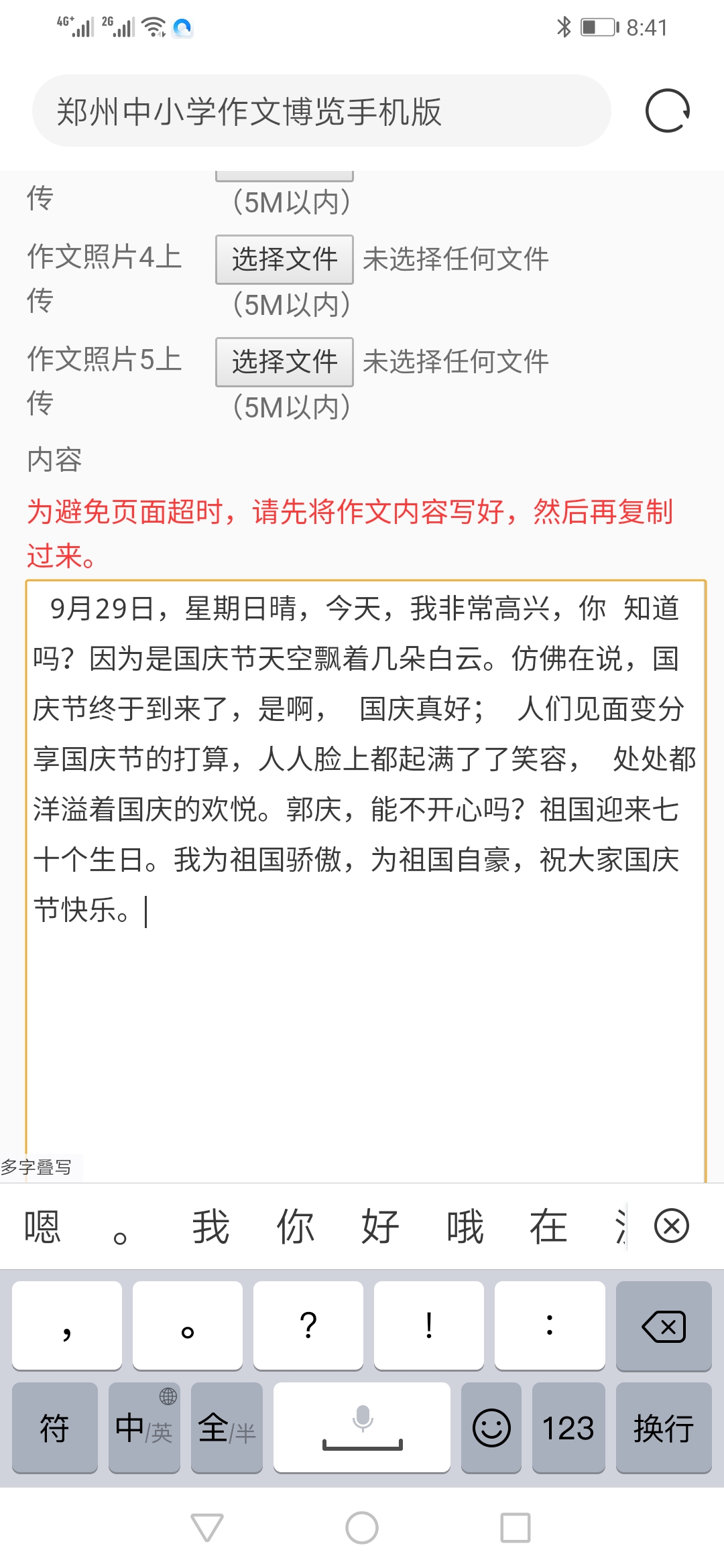Select the suggested word 嗯
724x1568 pixels.
tap(42, 1227)
